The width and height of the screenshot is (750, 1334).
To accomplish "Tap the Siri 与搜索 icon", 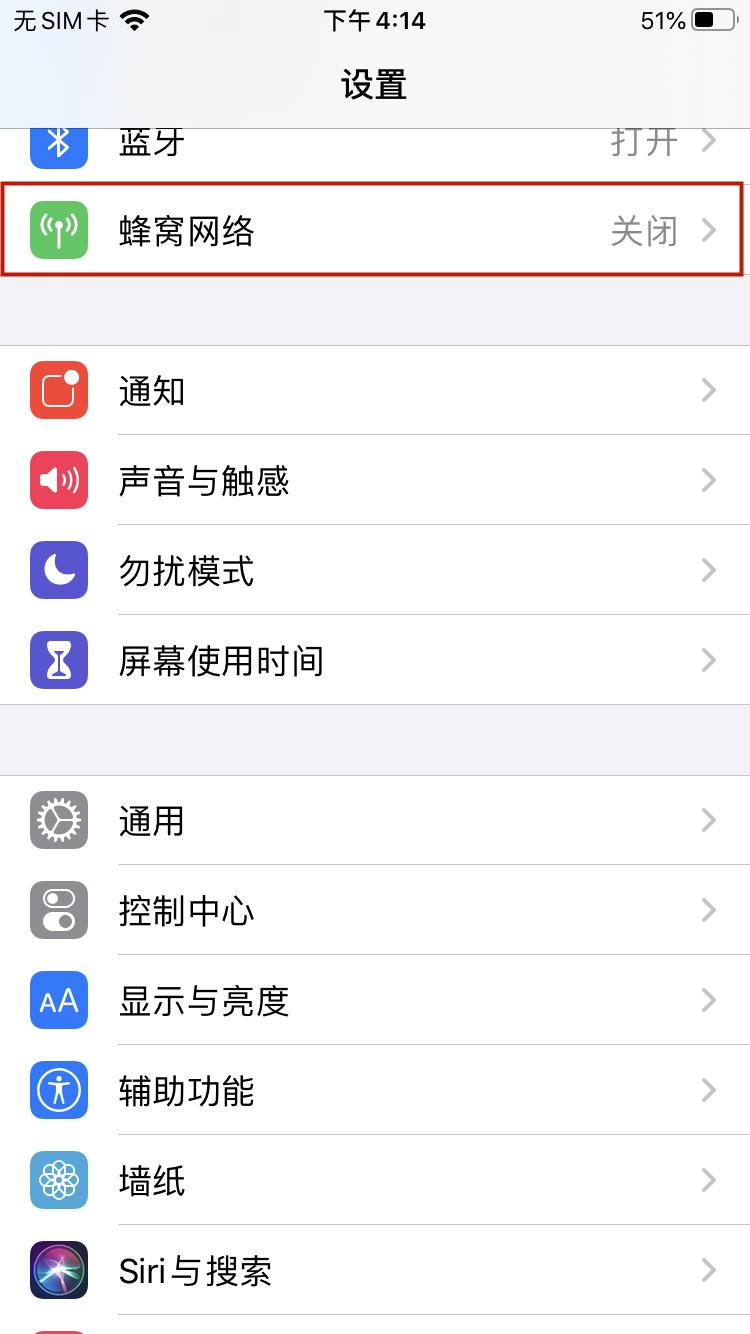I will (x=58, y=1271).
